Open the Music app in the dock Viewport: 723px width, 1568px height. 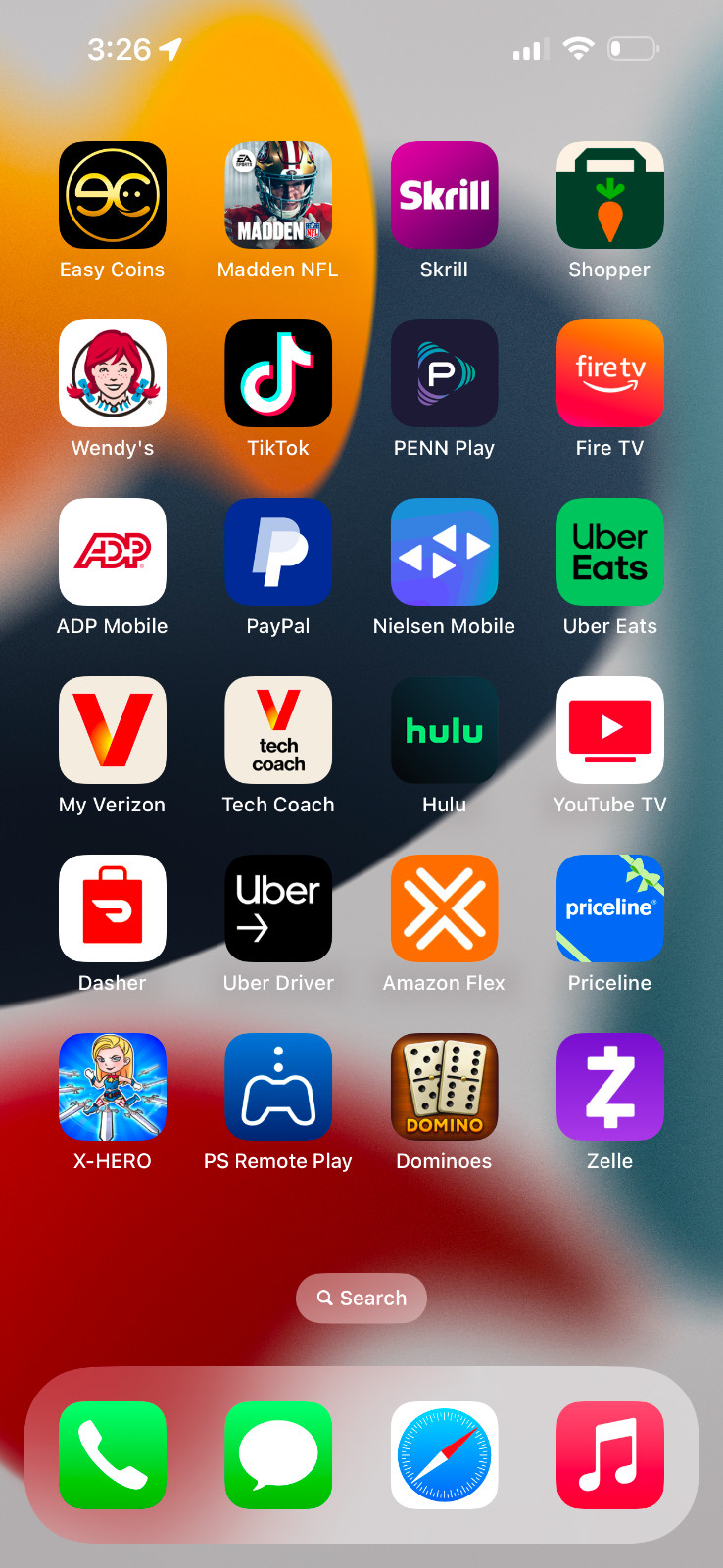coord(609,1455)
